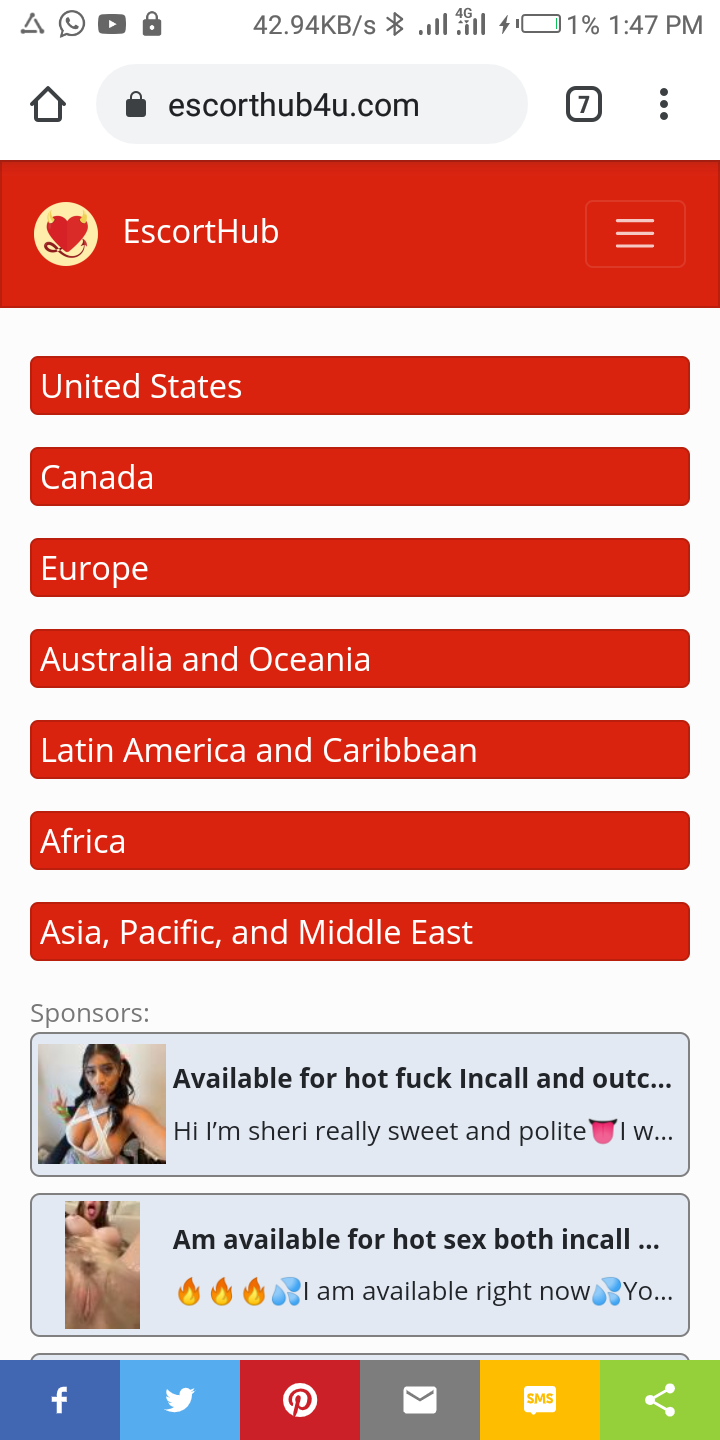Screen dimensions: 720x1440
Task: Open Latin America and Caribbean
Action: 360,750
